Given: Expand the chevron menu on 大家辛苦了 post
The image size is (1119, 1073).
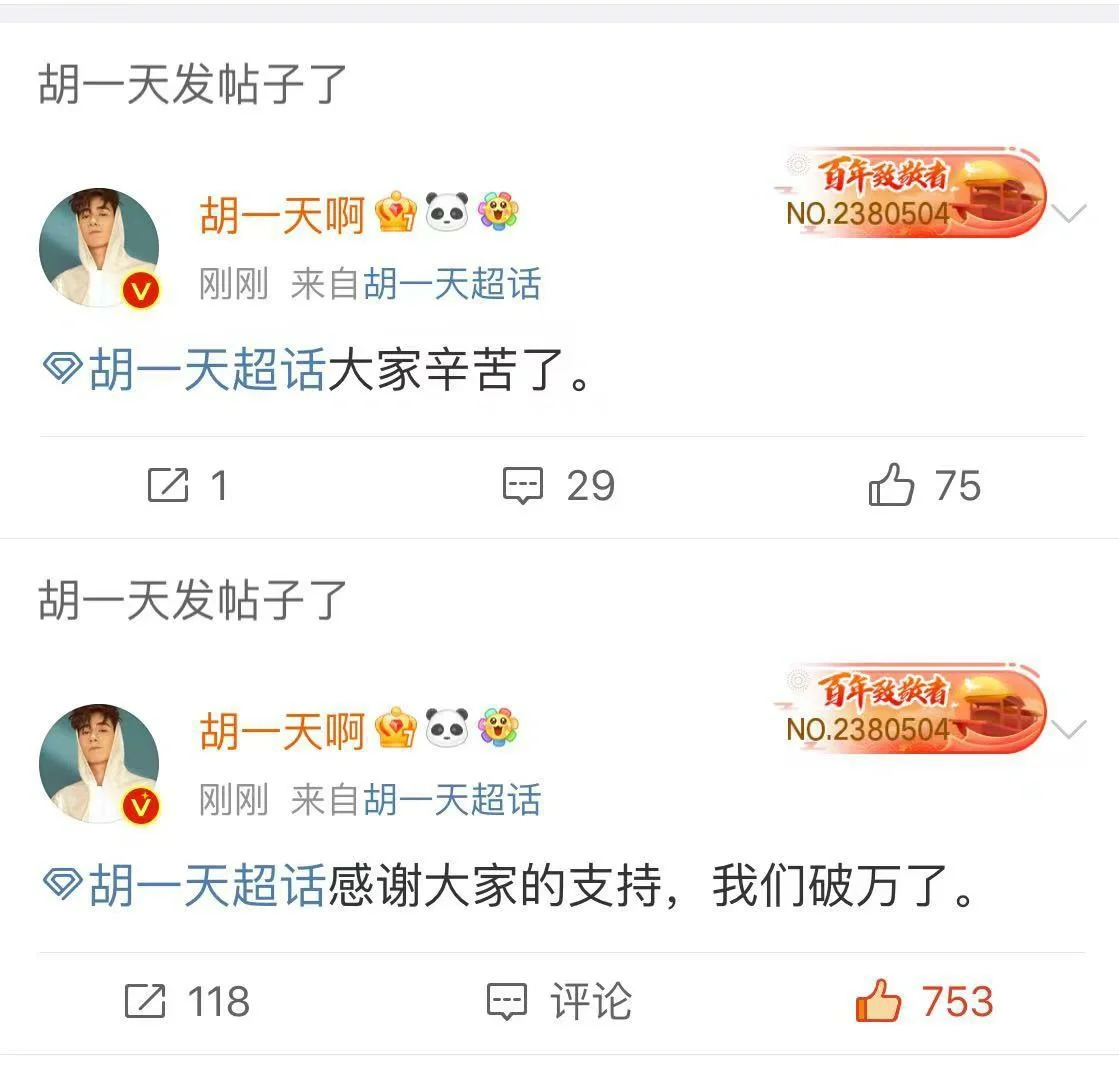Looking at the screenshot, I should click(x=1070, y=213).
